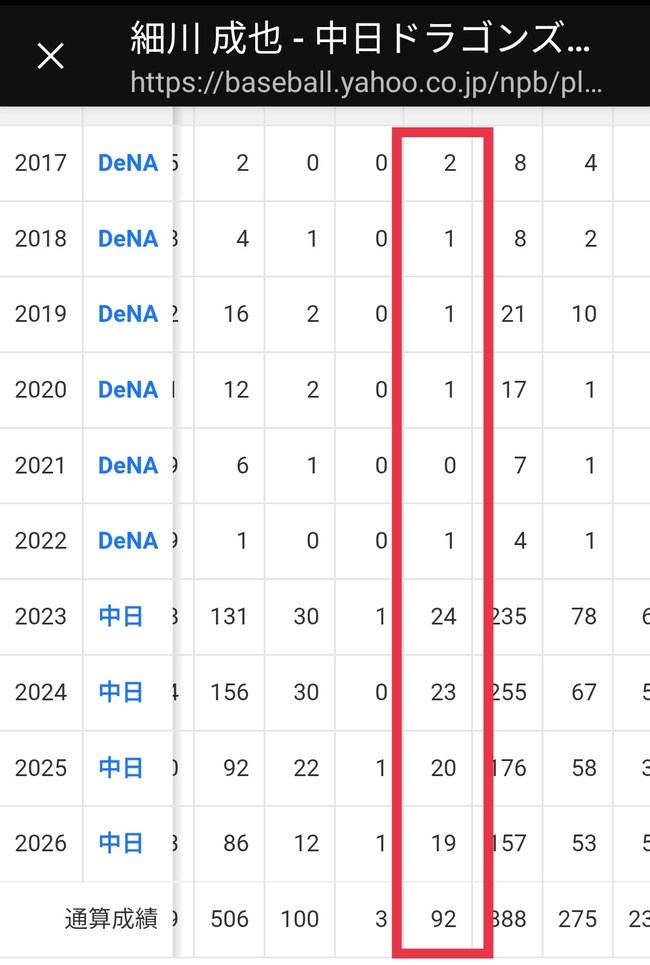The image size is (650, 965).
Task: Open the DeNA team link for 2017
Action: click(128, 163)
